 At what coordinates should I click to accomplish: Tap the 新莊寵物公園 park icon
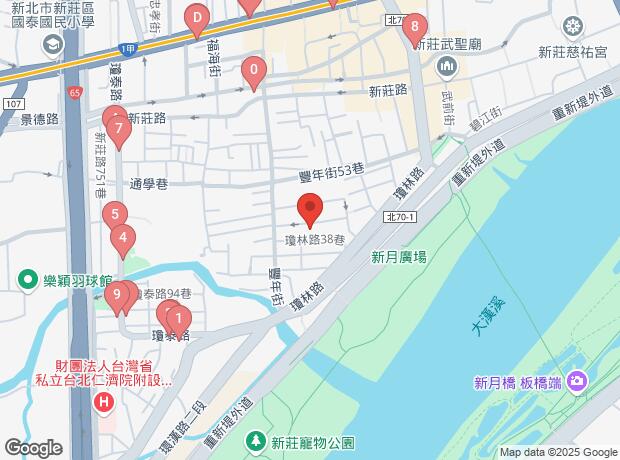[x=256, y=441]
